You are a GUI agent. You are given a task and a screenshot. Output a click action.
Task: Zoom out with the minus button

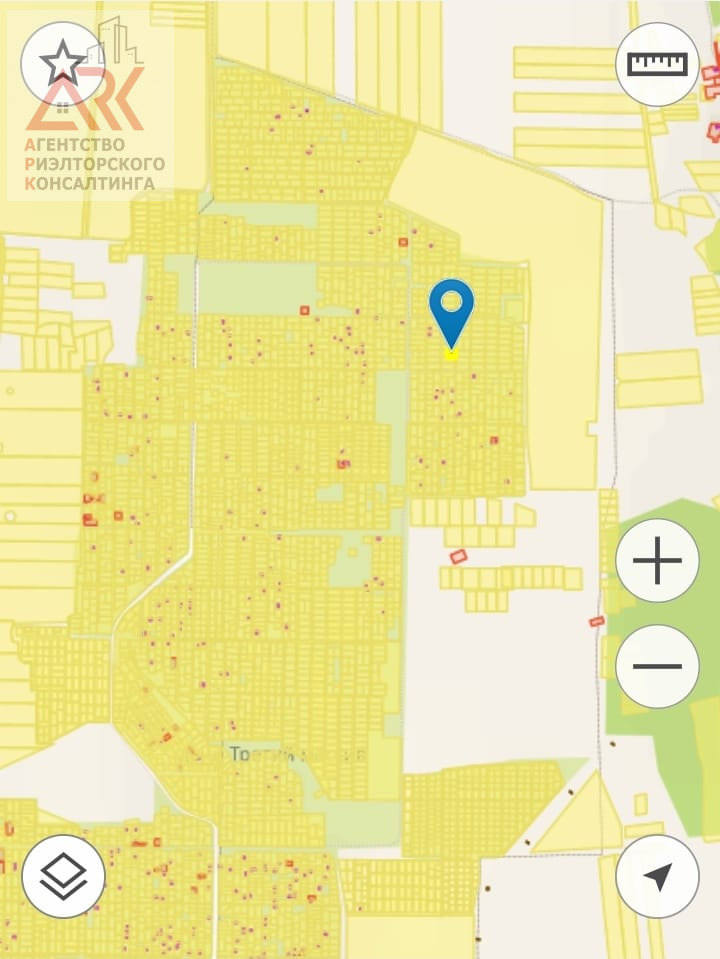pos(657,666)
